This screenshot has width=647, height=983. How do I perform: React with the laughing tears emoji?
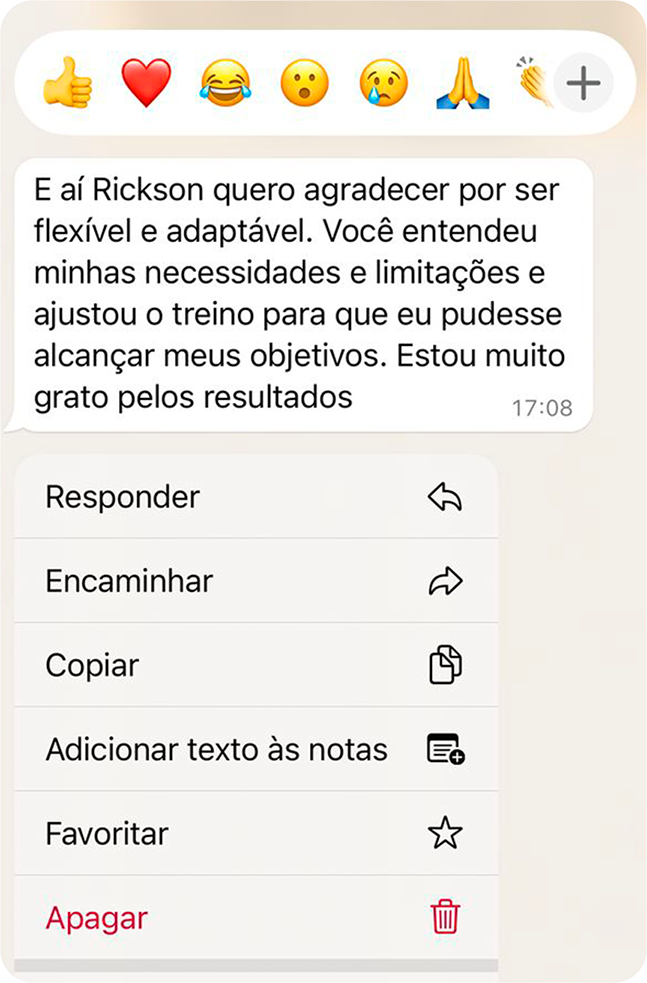(x=225, y=83)
